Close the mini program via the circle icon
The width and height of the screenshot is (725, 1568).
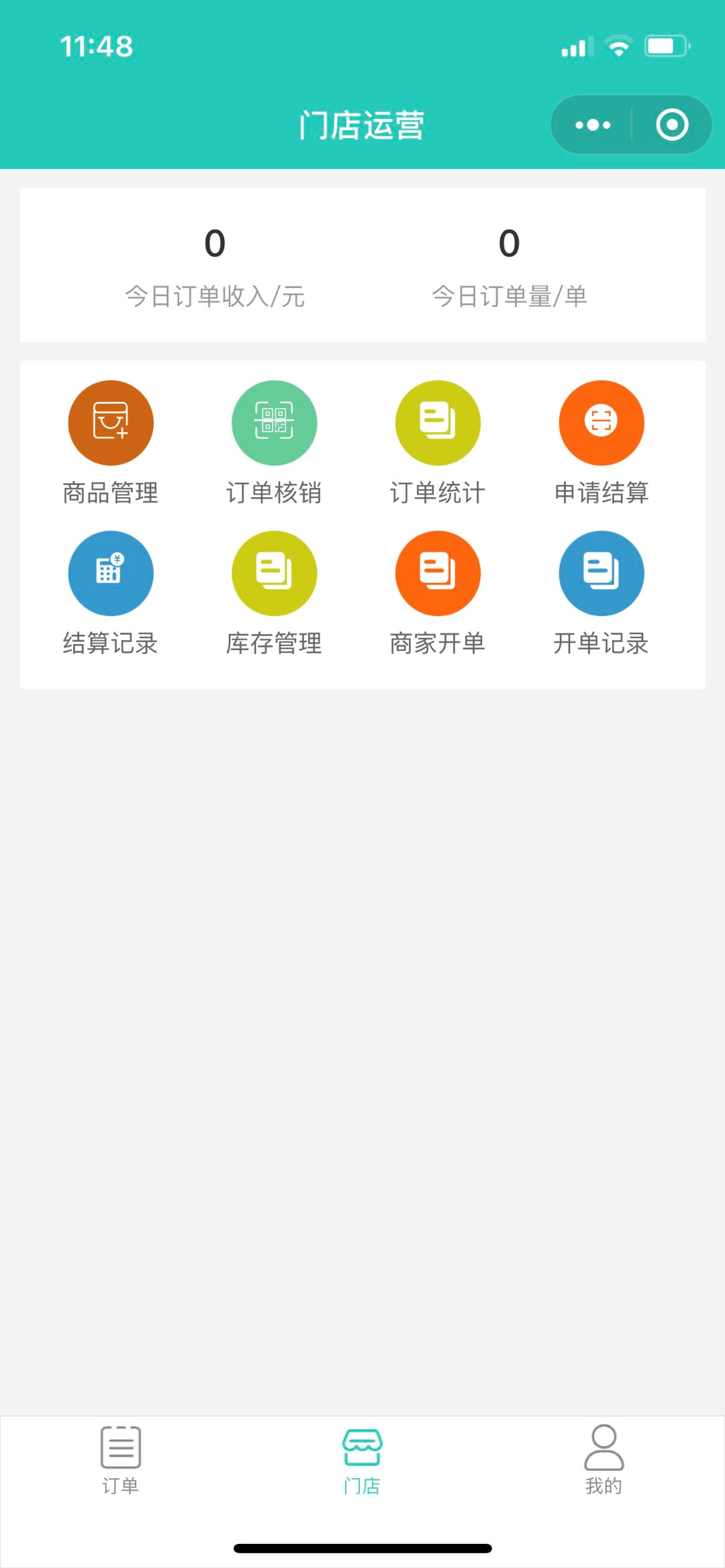coord(672,125)
